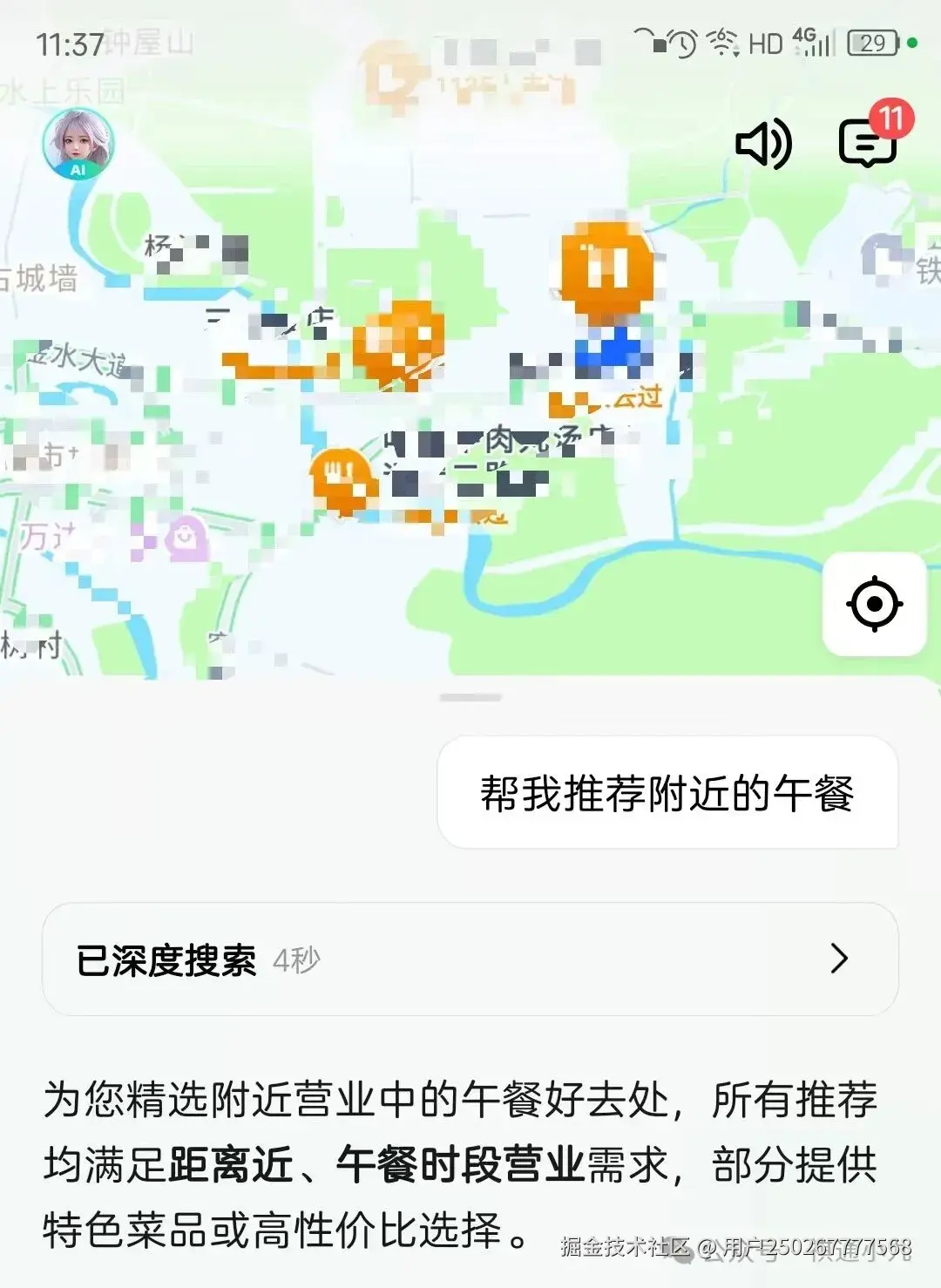Tap the GPS locate-me icon on the map
The width and height of the screenshot is (941, 1288).
pyautogui.click(x=874, y=604)
